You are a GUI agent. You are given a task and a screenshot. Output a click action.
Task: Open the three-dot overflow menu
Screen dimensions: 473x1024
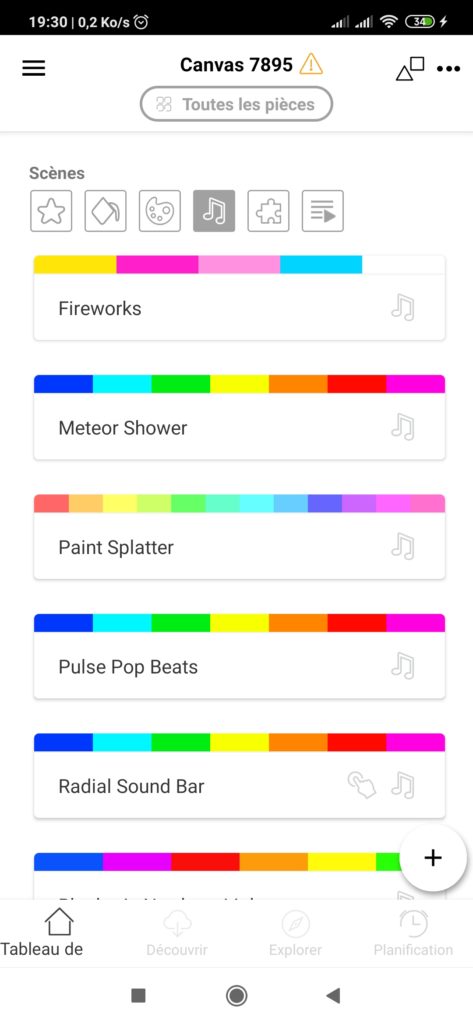click(x=449, y=69)
